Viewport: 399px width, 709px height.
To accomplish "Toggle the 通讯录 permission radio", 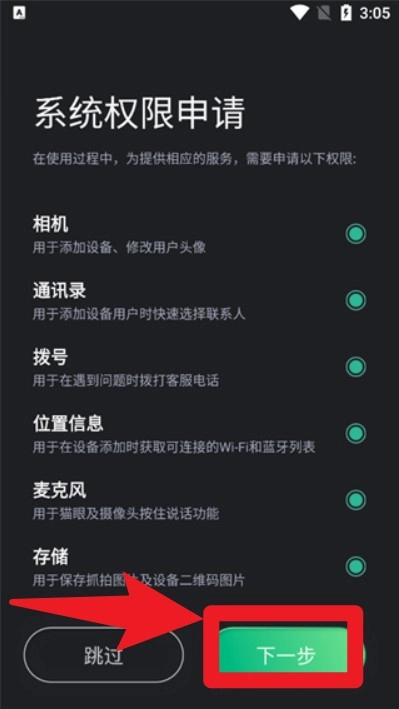I will pos(356,300).
